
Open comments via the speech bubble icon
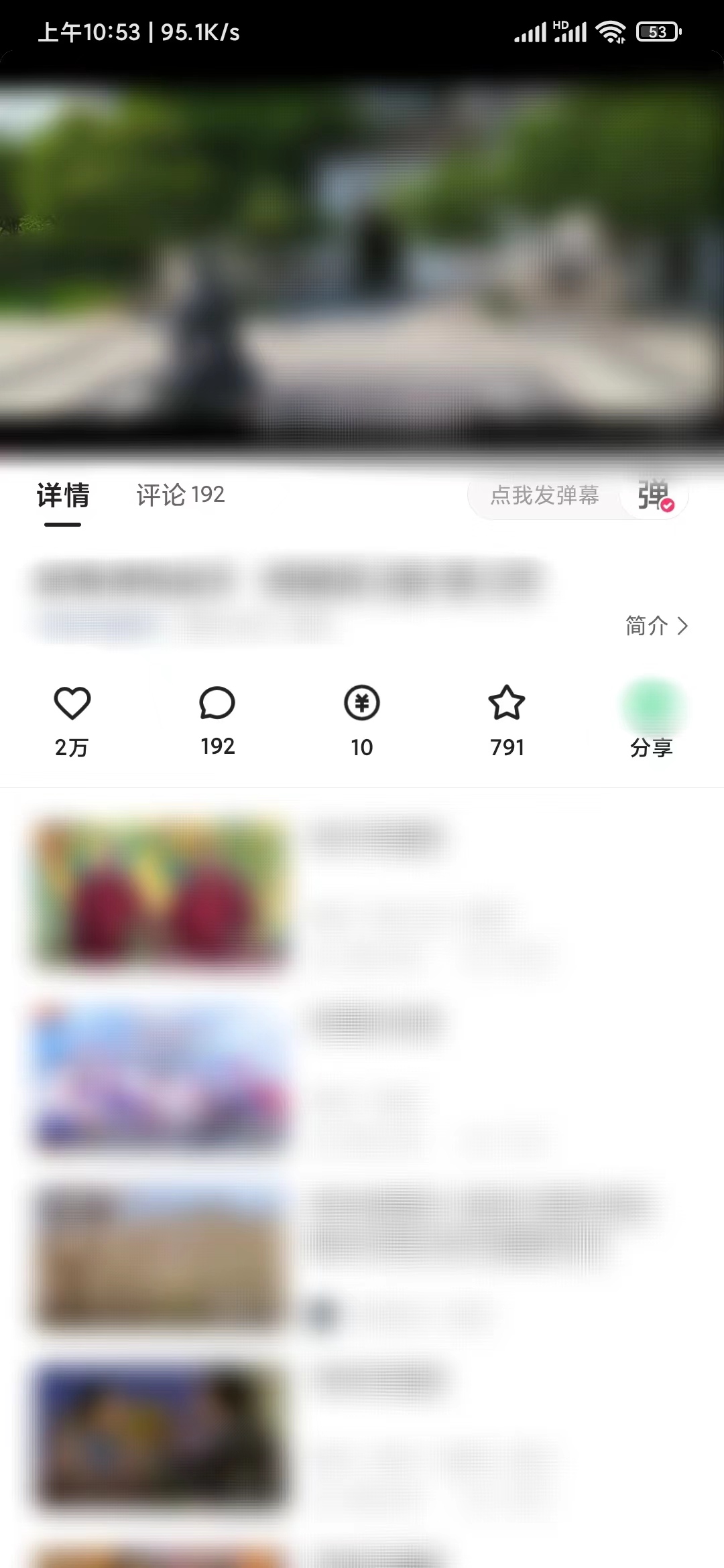[x=217, y=704]
